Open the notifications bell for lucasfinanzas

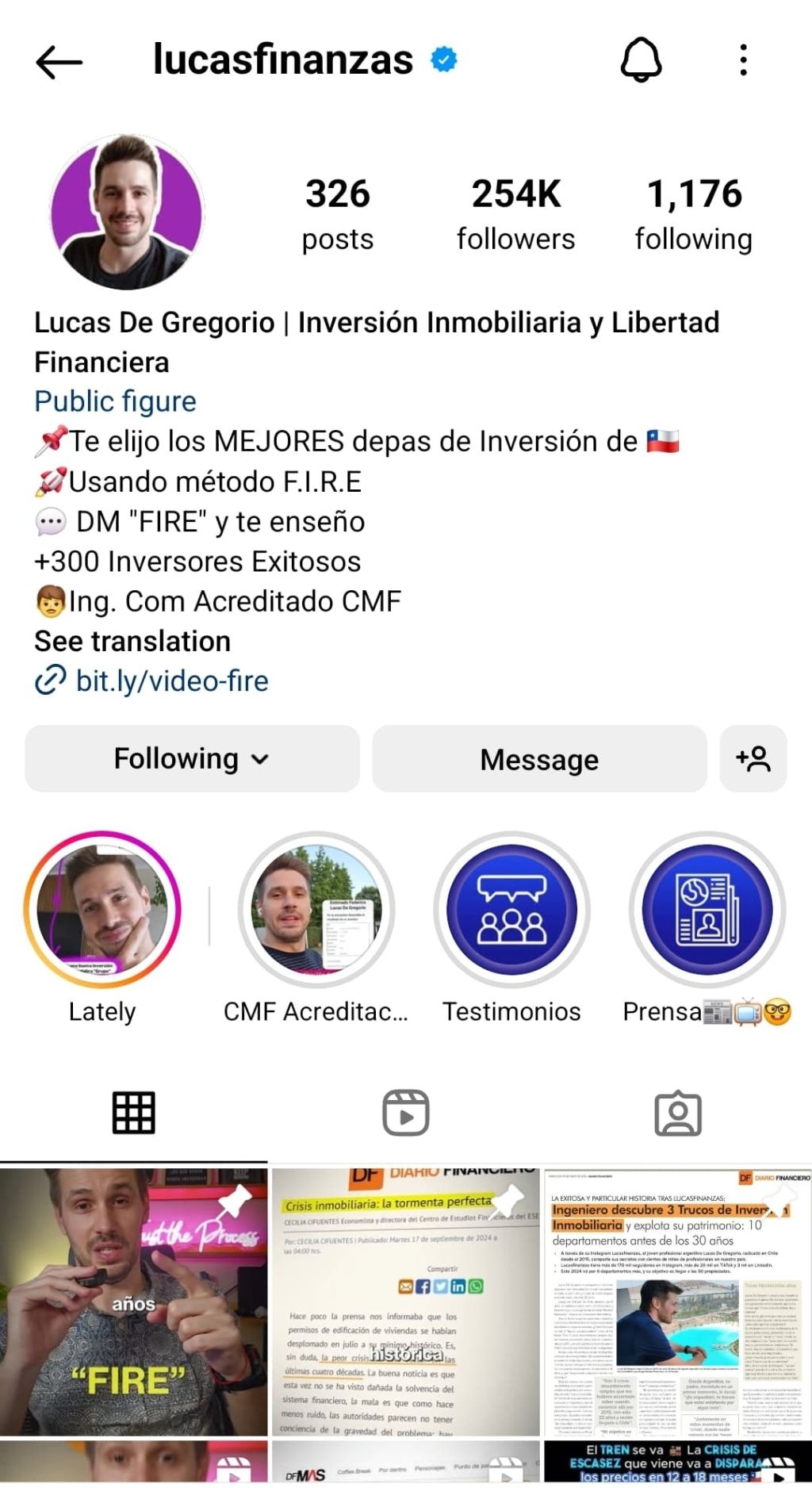[x=641, y=59]
